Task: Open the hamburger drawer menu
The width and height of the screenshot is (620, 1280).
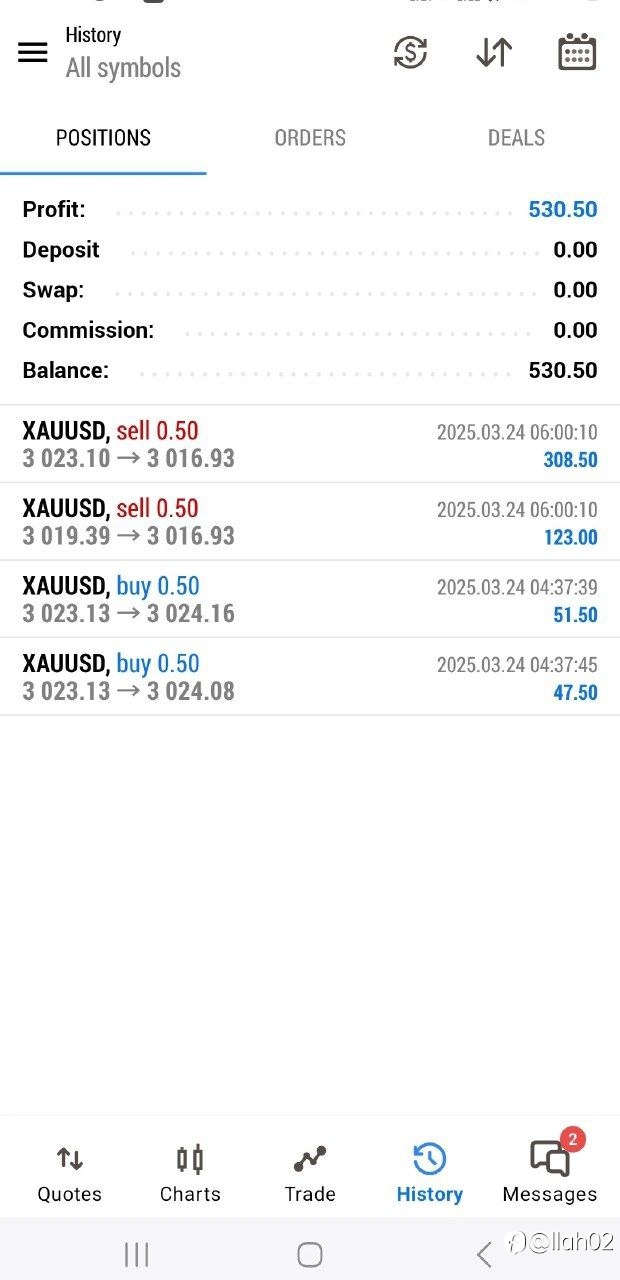Action: (33, 52)
